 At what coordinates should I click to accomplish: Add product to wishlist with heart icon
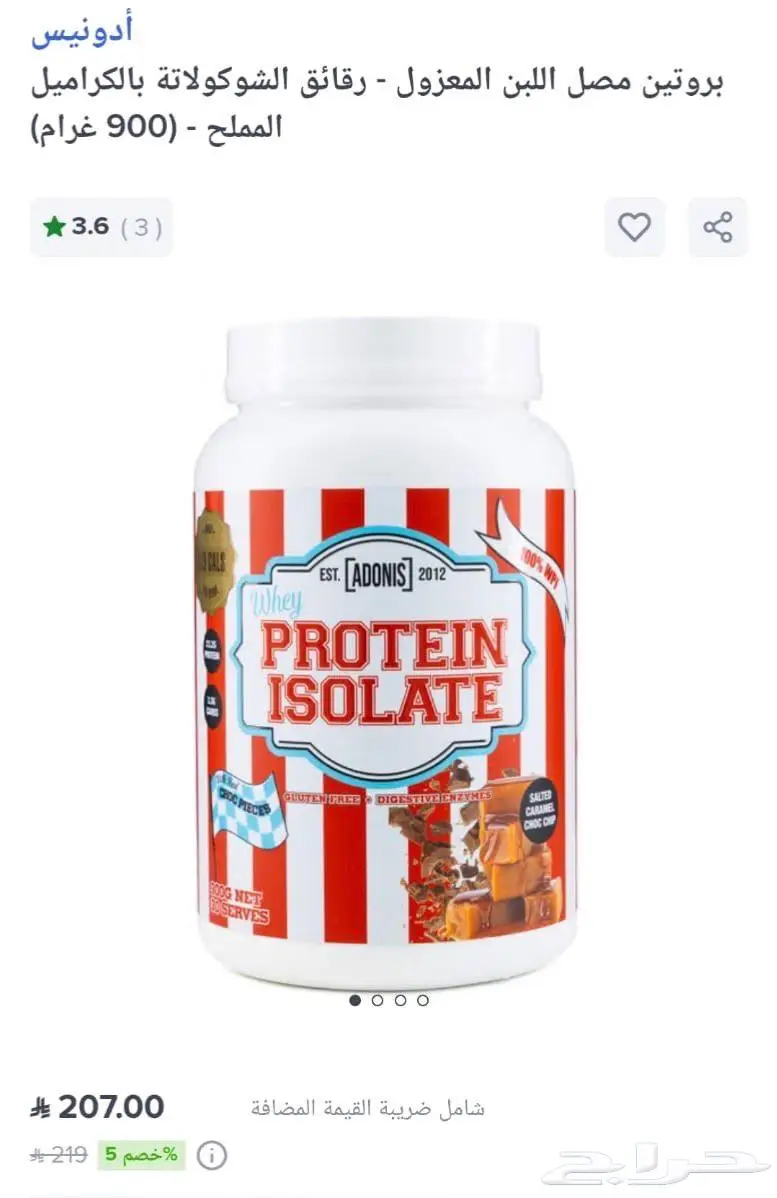coord(634,227)
